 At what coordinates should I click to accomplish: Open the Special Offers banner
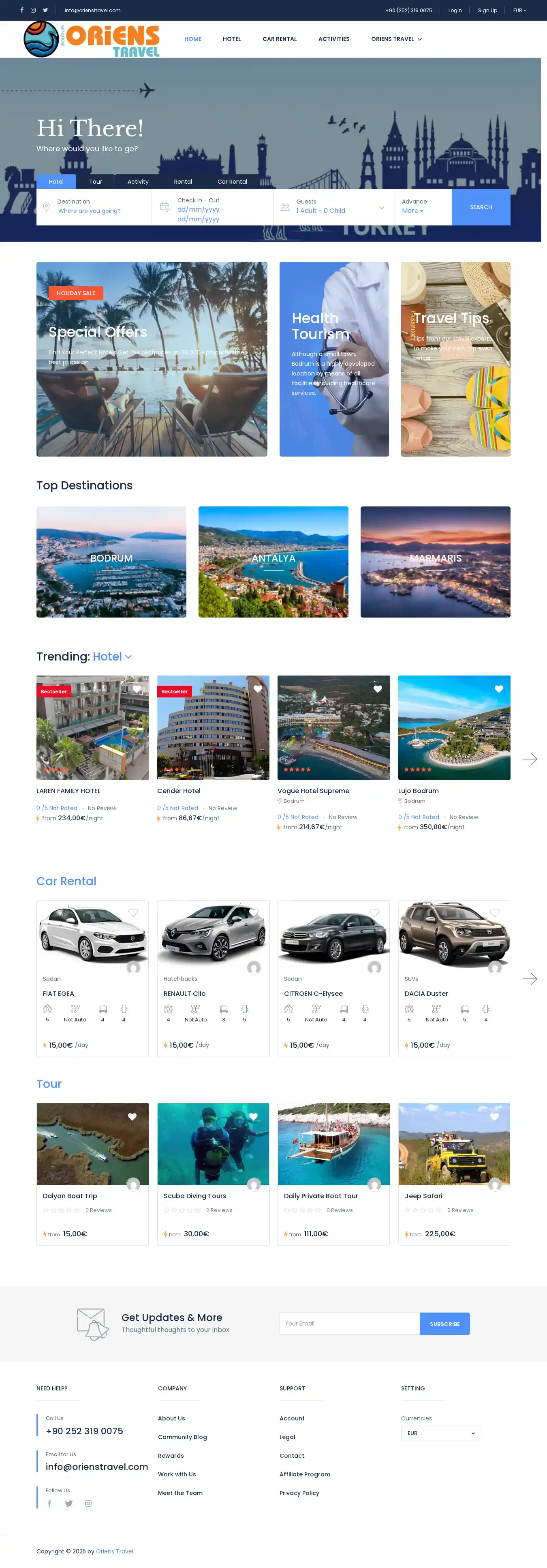(152, 359)
